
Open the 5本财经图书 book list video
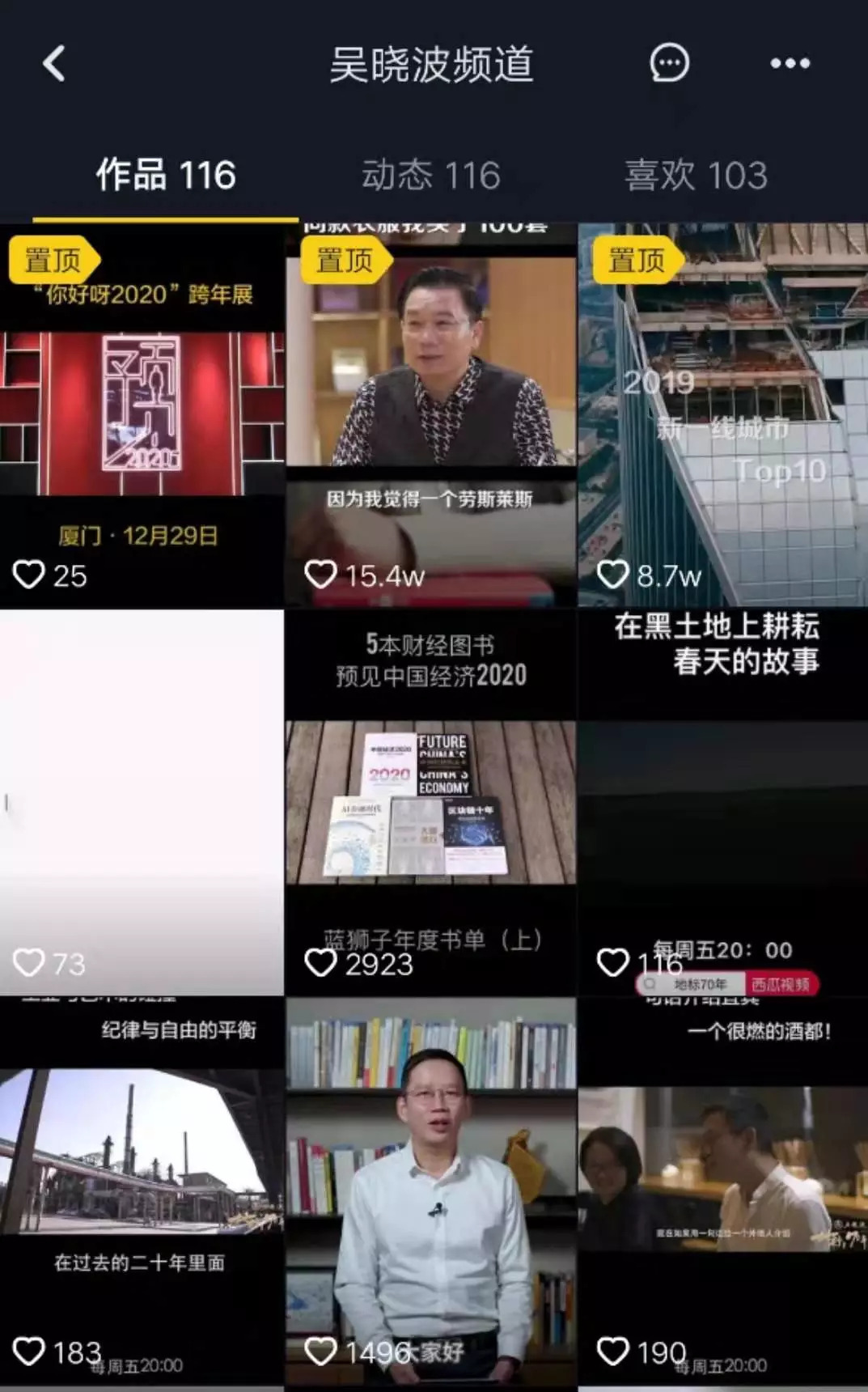(x=430, y=801)
